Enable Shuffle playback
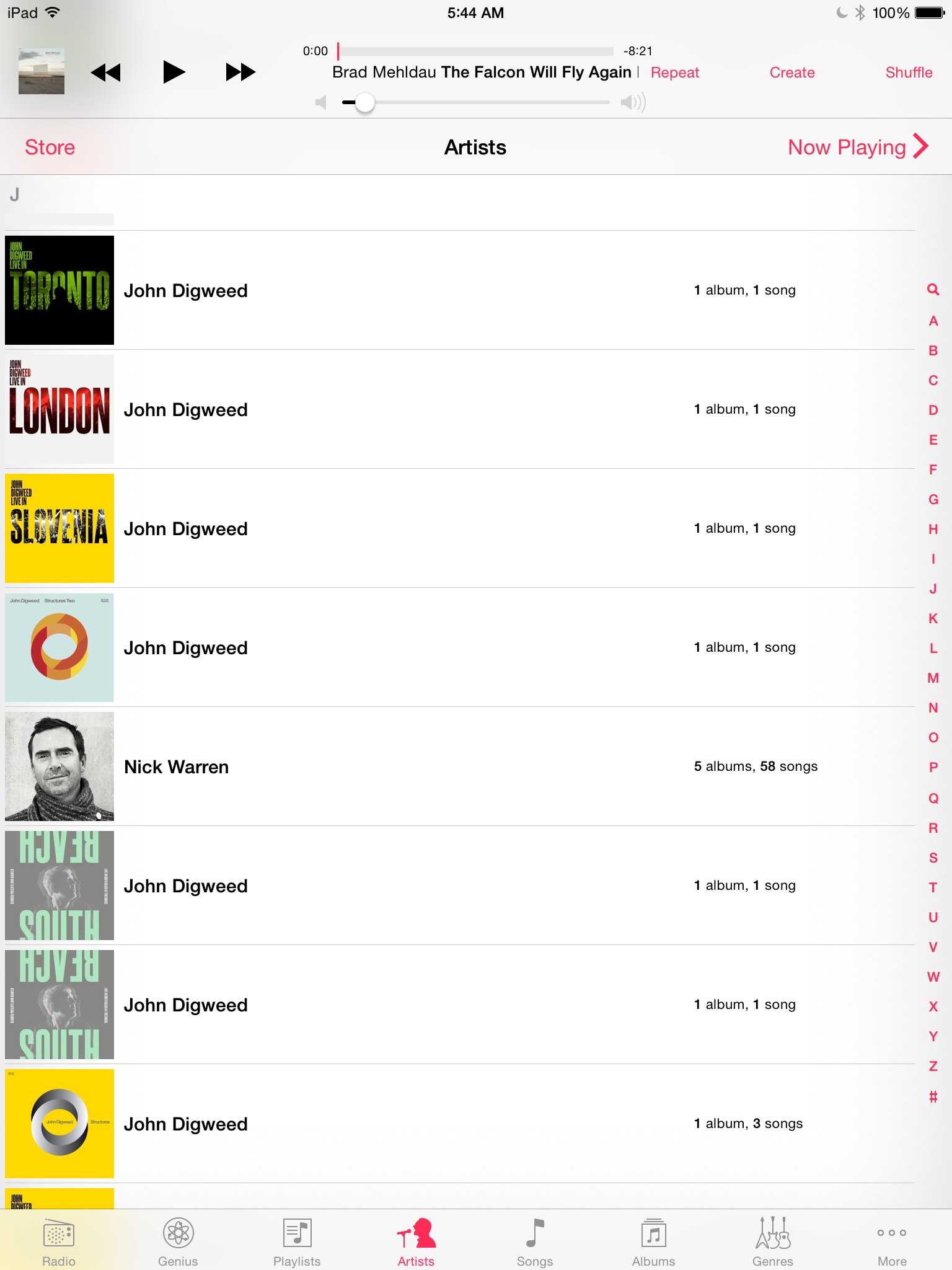 (x=908, y=73)
